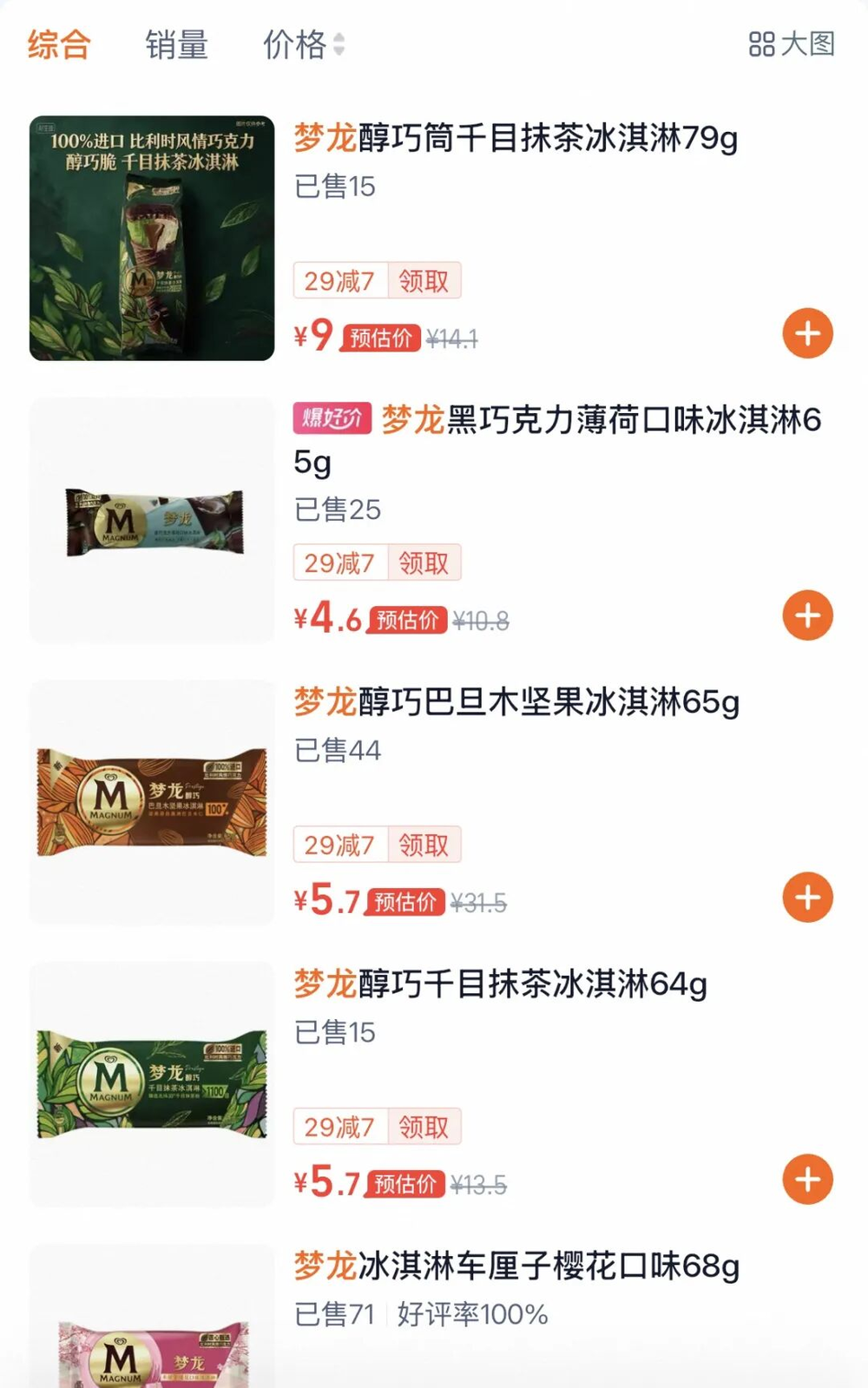The height and width of the screenshot is (1388, 868).
Task: Claim 29减7 coupon on 千目抹茶64g item
Action: click(x=424, y=1127)
